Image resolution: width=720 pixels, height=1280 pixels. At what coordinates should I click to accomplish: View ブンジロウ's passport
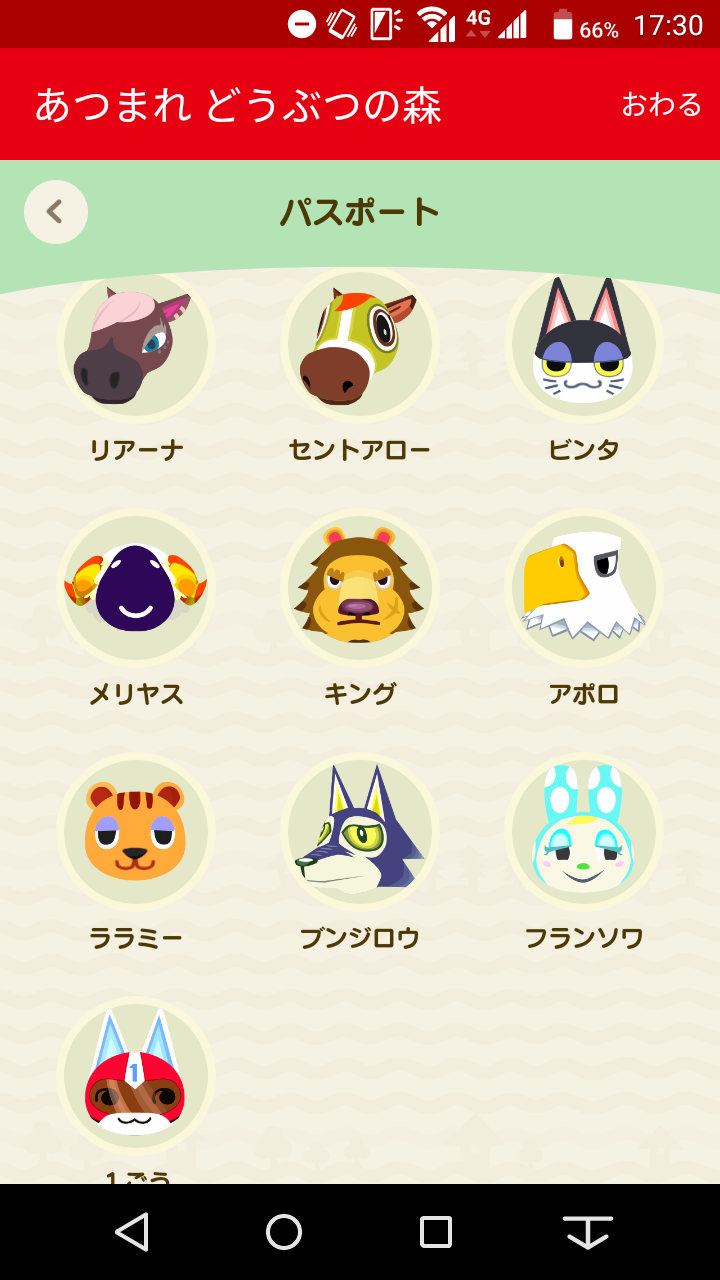(x=360, y=833)
